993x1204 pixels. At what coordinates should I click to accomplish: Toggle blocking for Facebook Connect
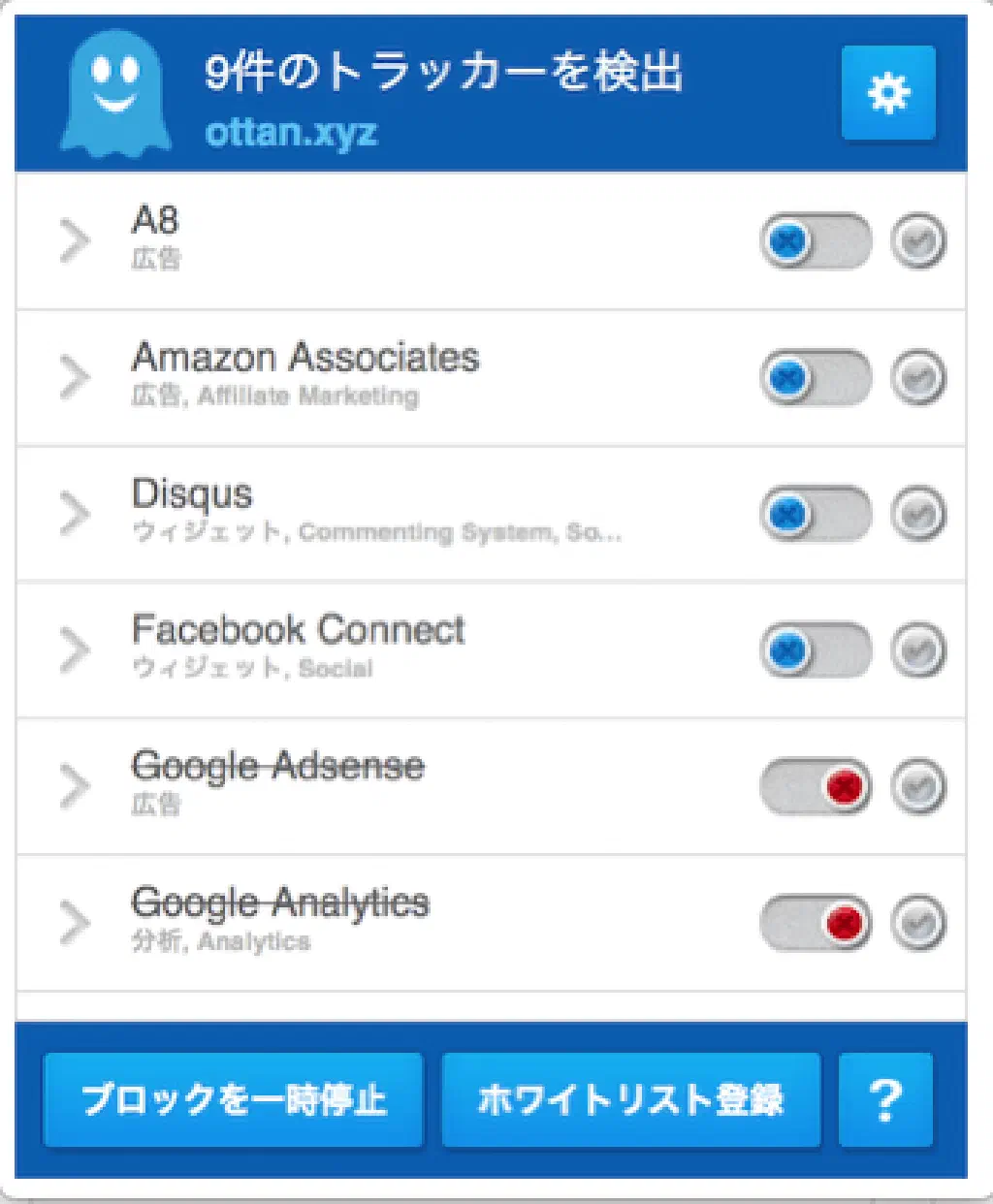(x=816, y=650)
